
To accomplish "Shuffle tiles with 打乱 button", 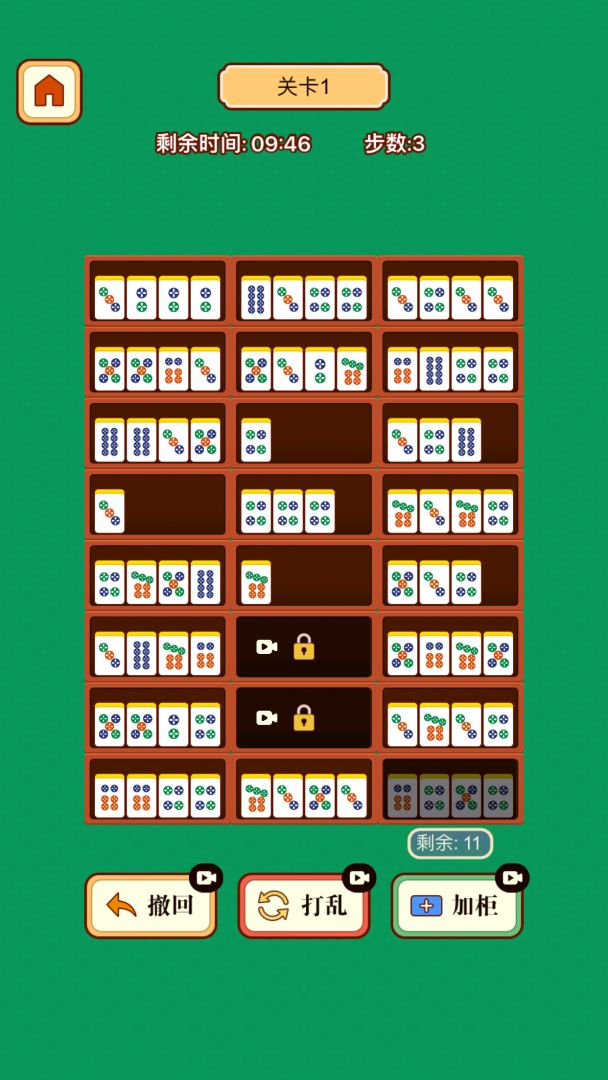I will point(304,906).
